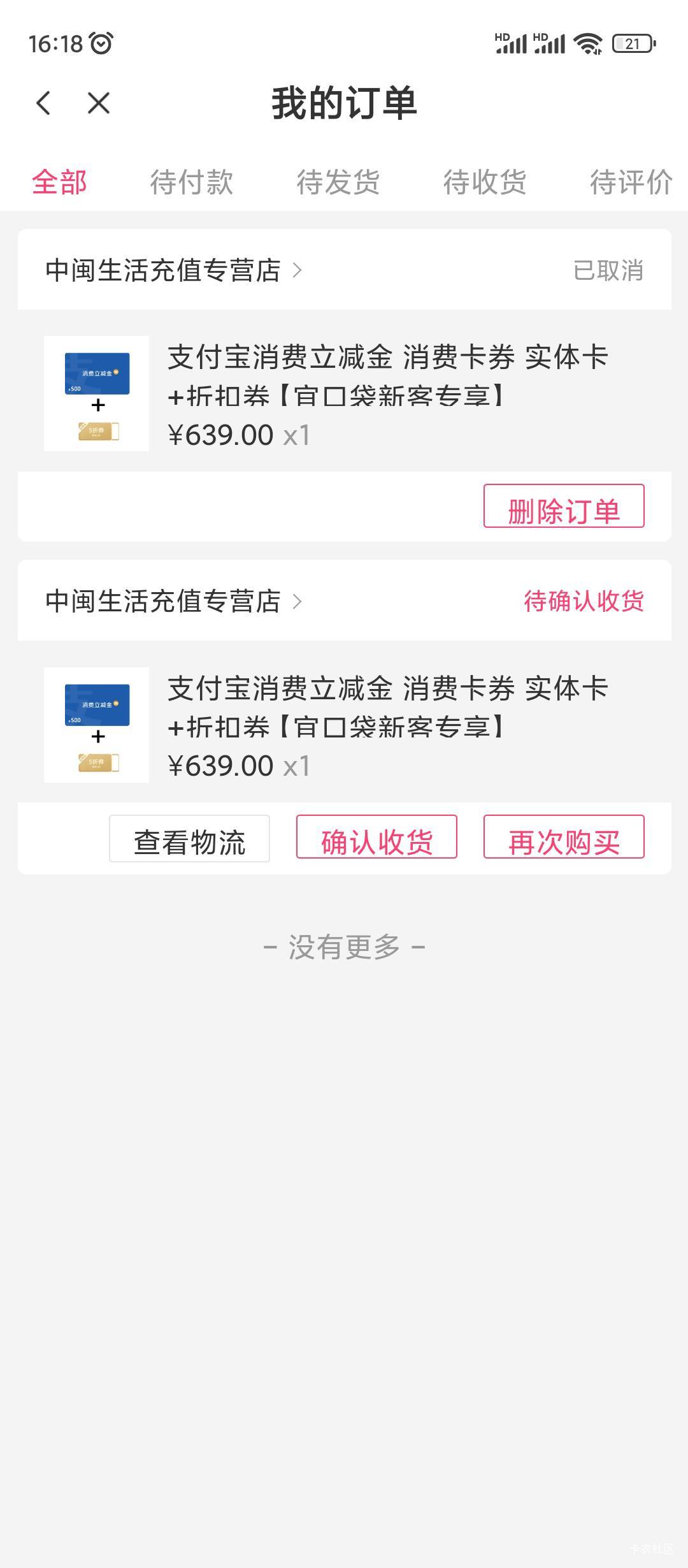Open the 待评价 tab
The image size is (688, 1568).
[631, 182]
